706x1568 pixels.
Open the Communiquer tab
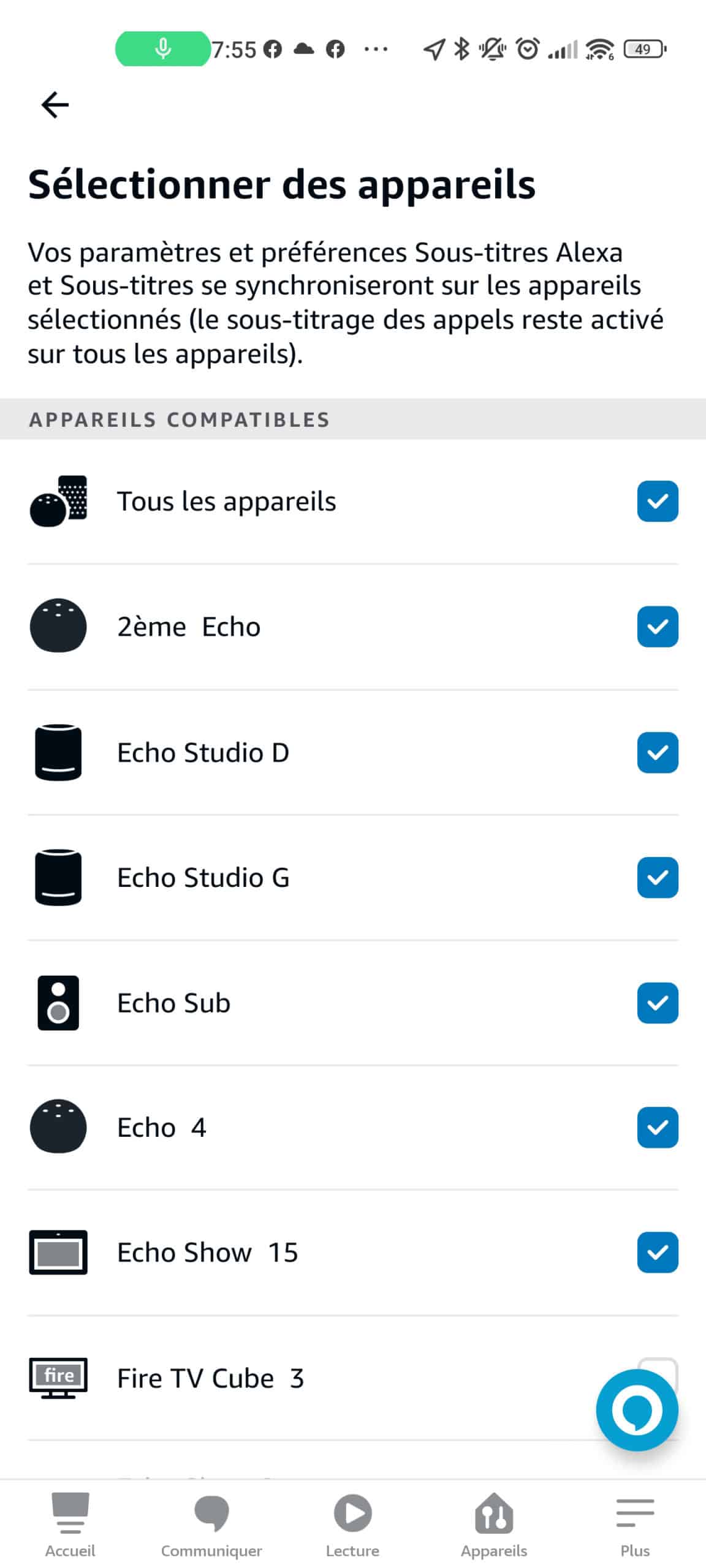[x=211, y=1525]
